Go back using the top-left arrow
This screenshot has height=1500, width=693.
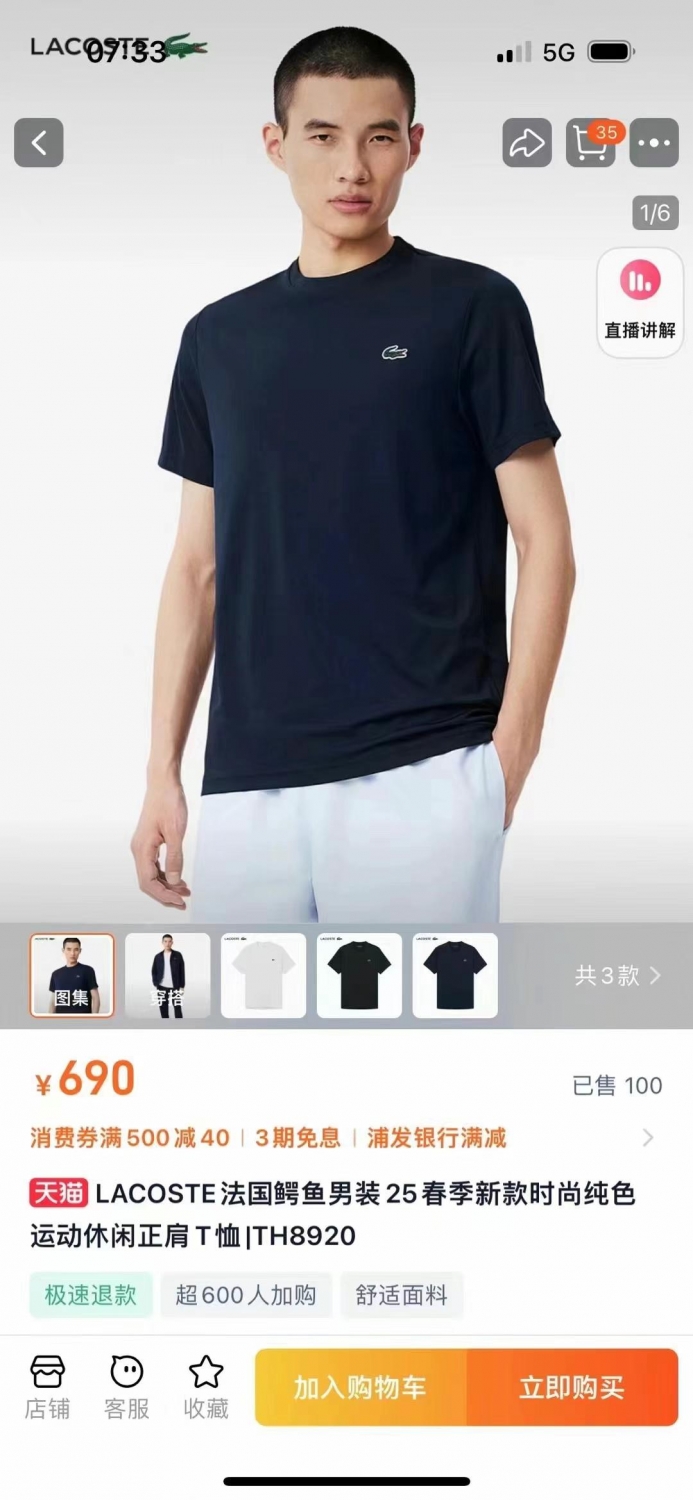click(x=39, y=143)
